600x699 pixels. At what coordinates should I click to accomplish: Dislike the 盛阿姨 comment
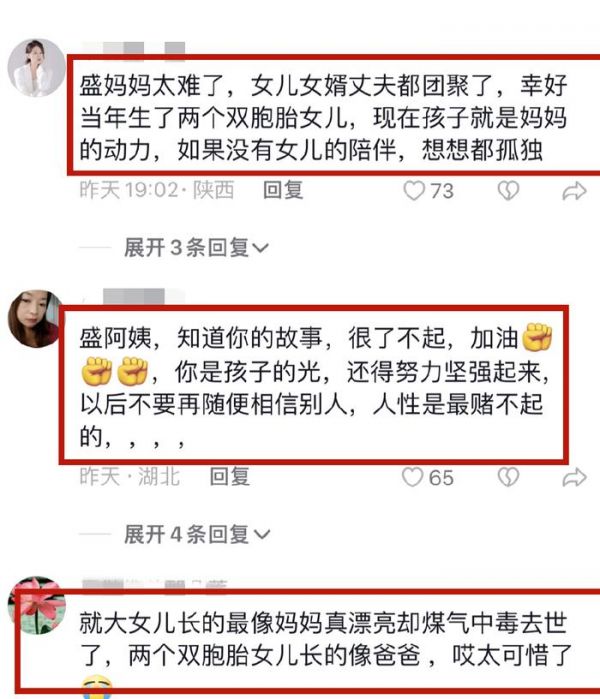pos(509,478)
